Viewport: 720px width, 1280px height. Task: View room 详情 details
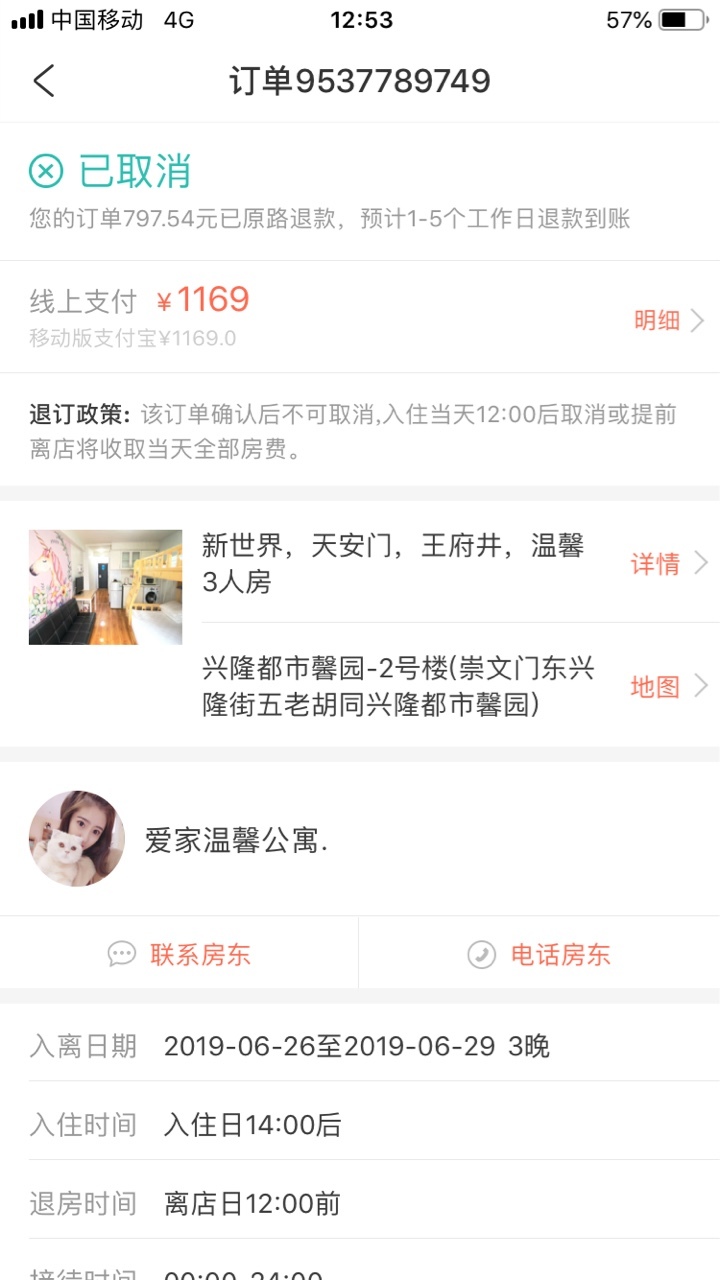[668, 564]
